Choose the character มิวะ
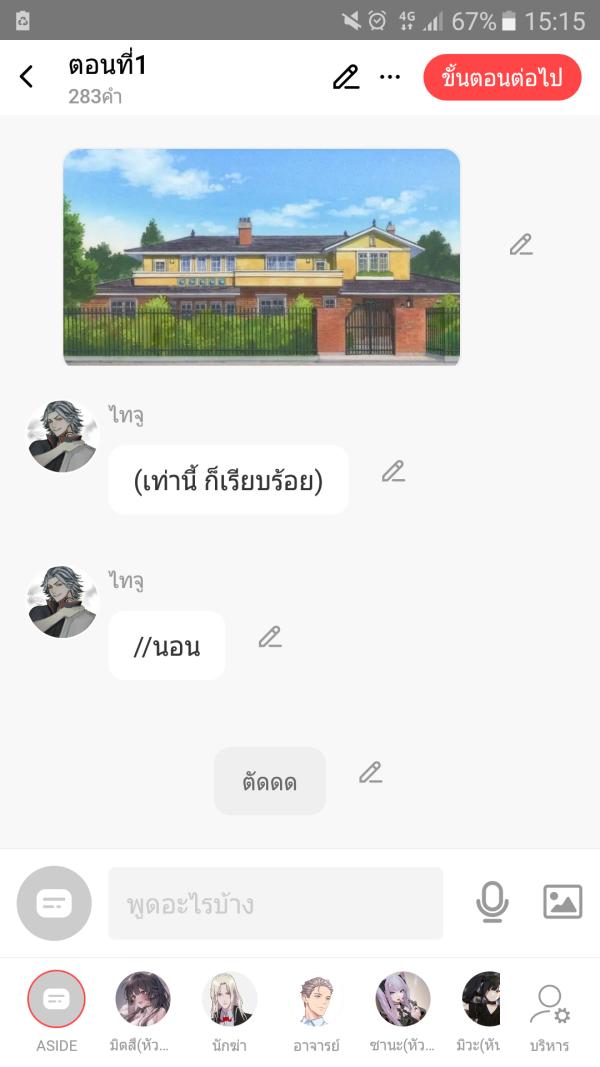 pos(482,1000)
